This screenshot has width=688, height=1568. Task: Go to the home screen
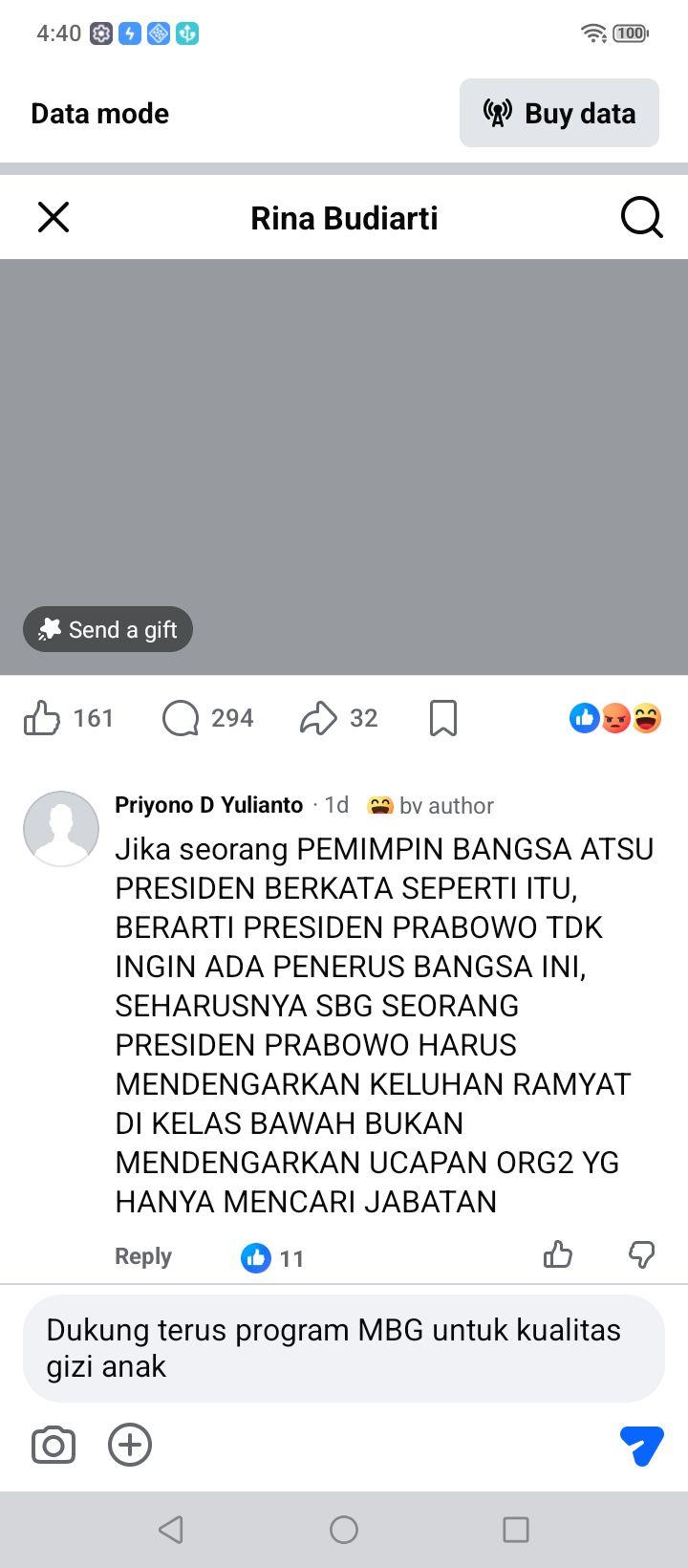point(344,1530)
